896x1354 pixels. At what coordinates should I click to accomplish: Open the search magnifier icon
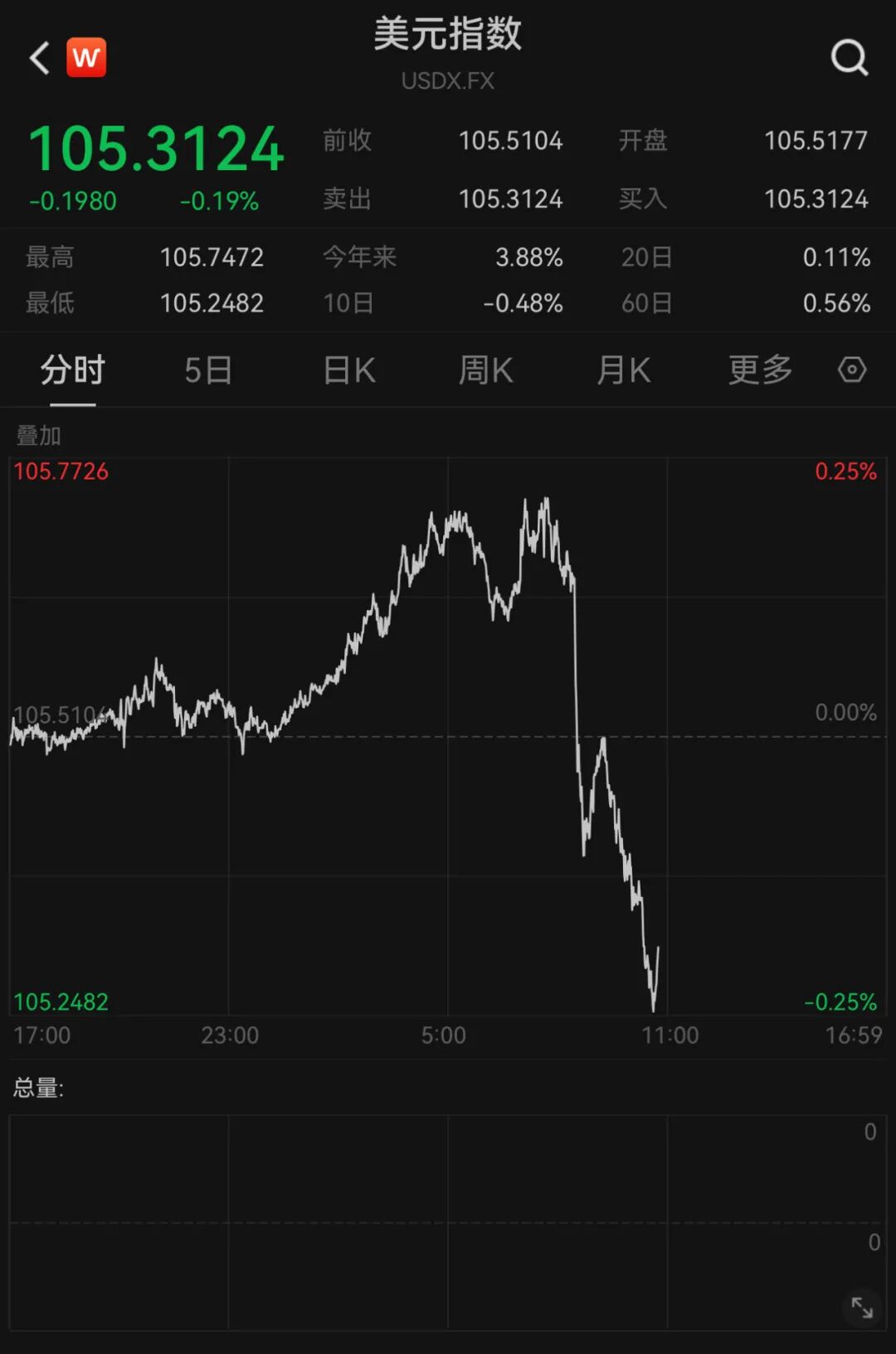click(x=849, y=58)
